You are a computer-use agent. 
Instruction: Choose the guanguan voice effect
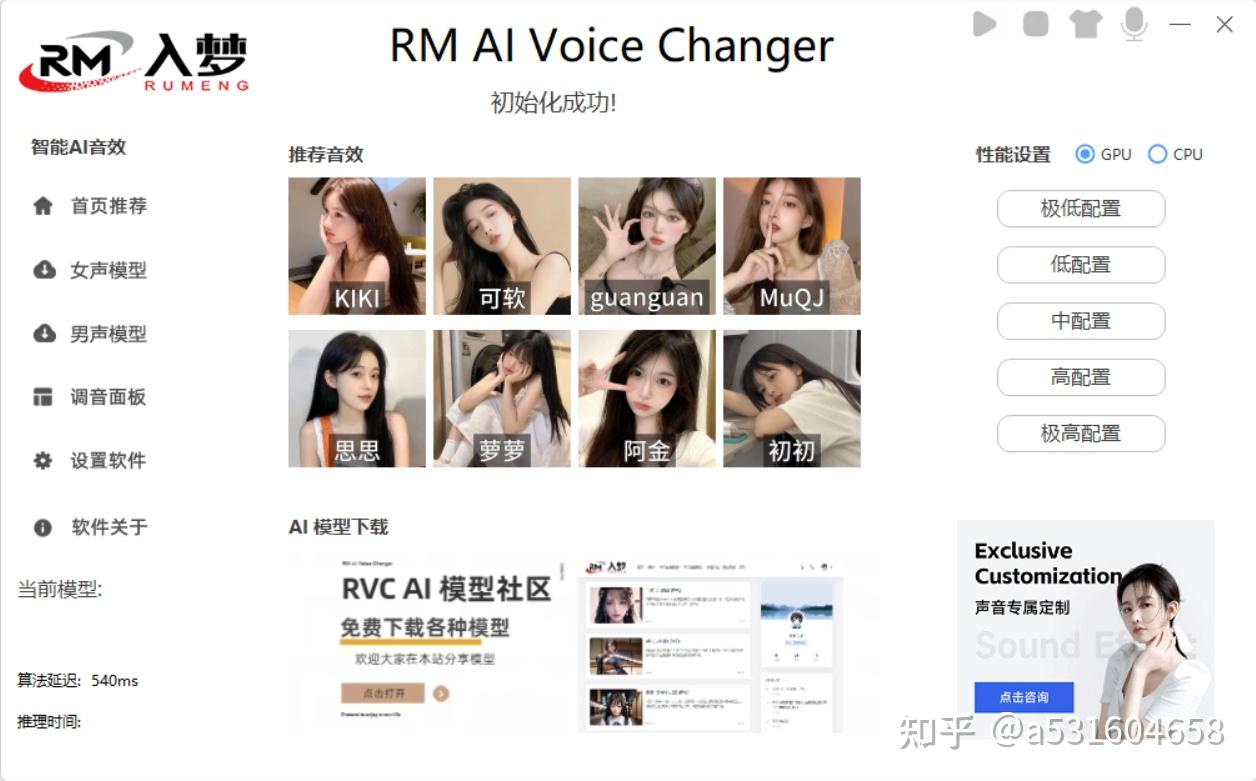(x=647, y=246)
